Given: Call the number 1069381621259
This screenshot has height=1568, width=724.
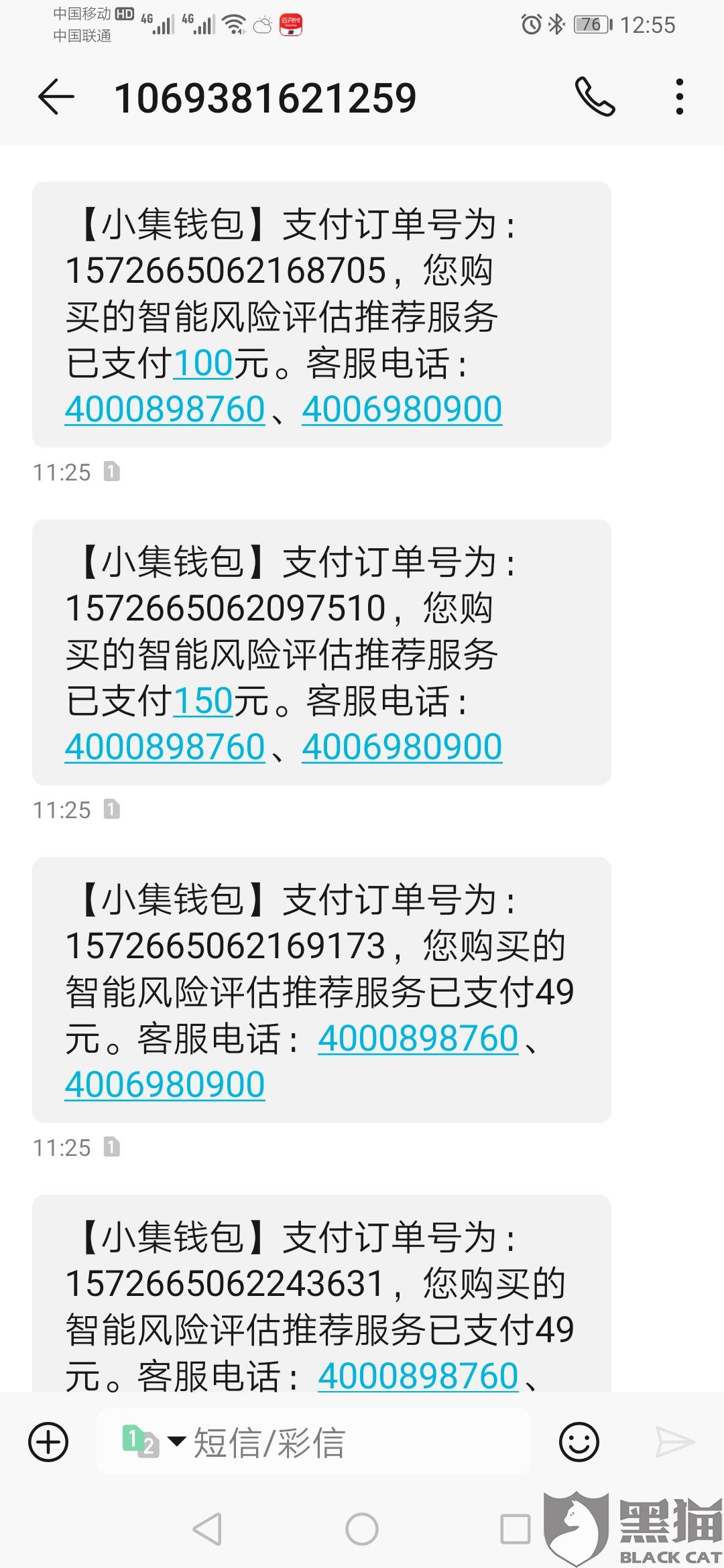Looking at the screenshot, I should 595,98.
